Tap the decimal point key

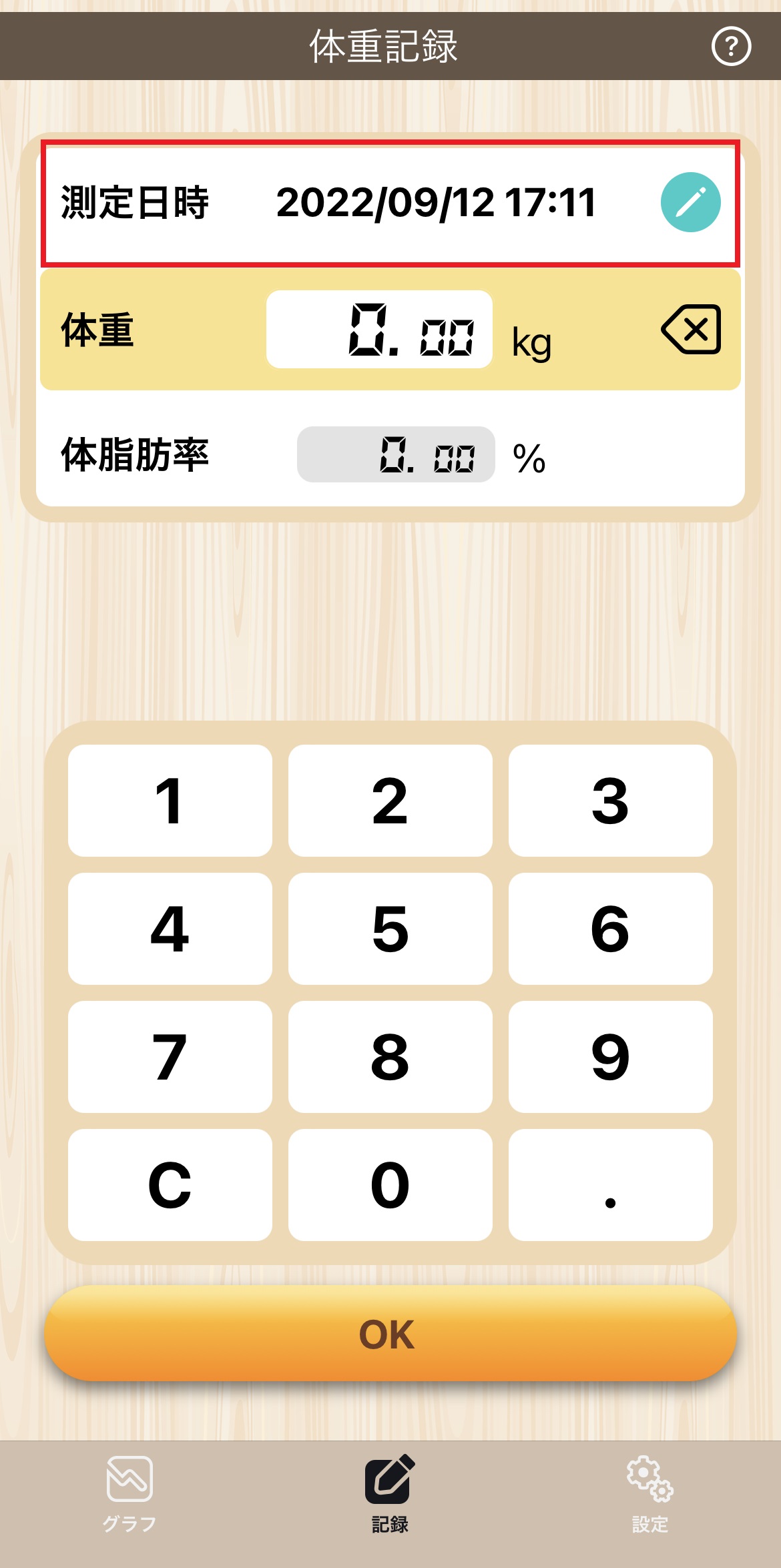pyautogui.click(x=611, y=1185)
